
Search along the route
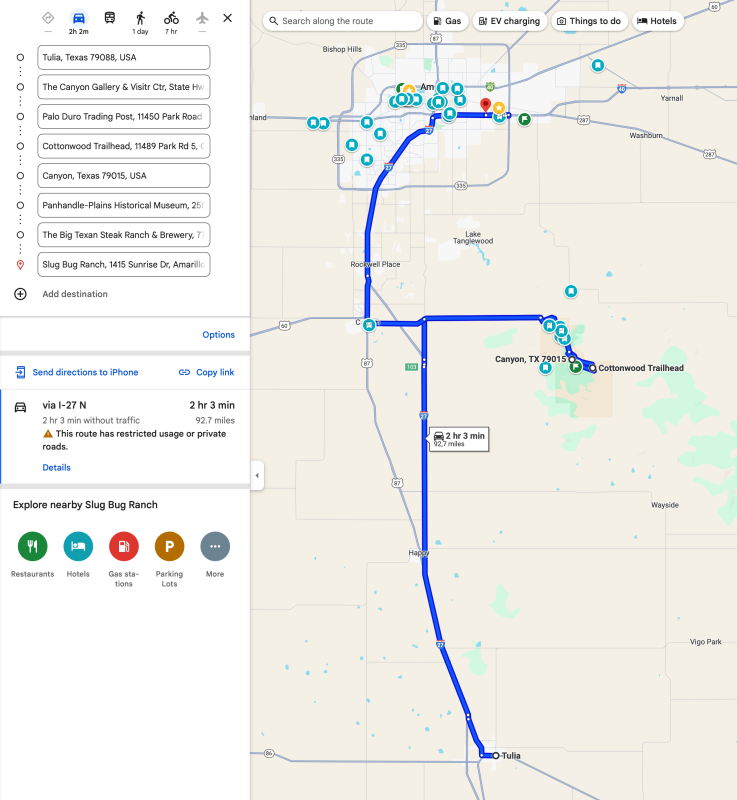point(343,21)
